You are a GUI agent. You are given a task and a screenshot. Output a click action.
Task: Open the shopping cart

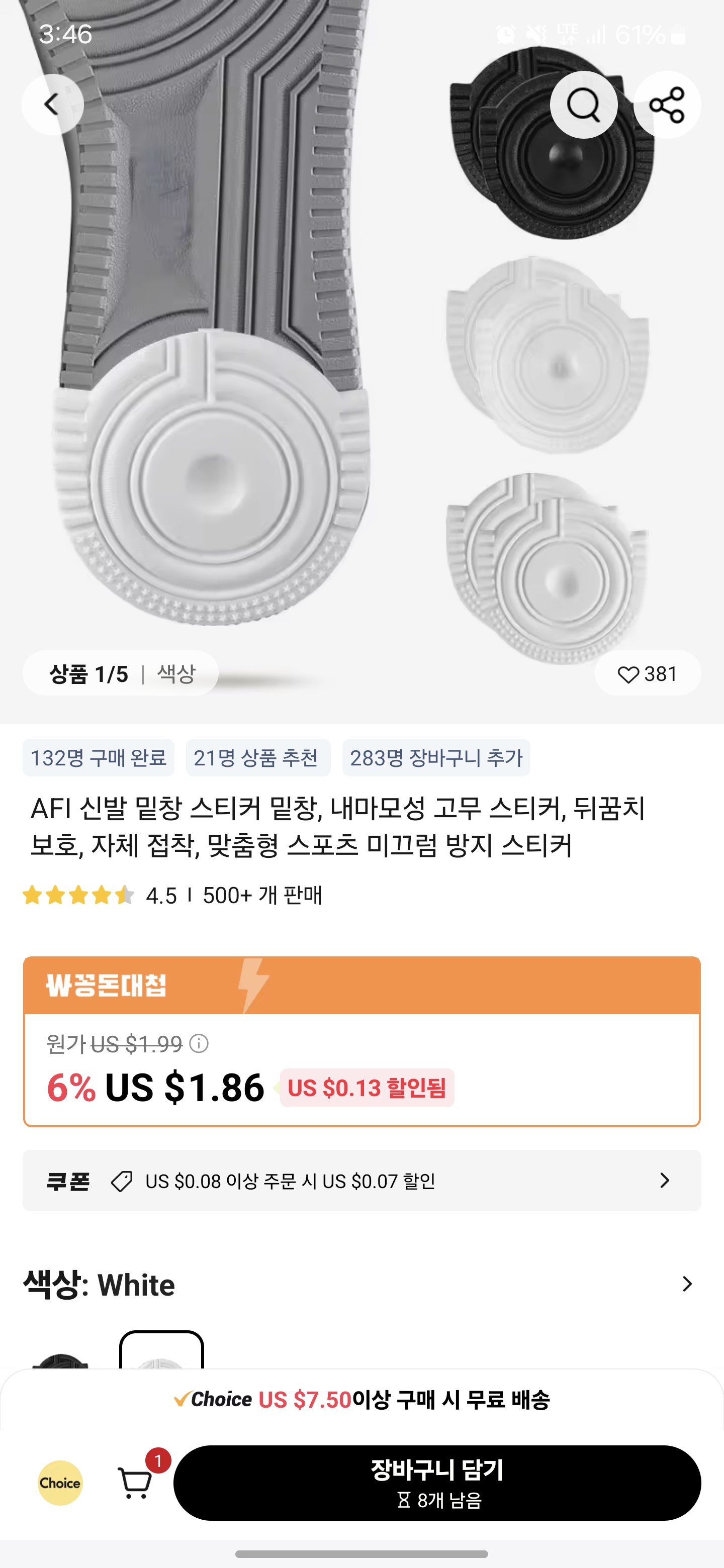click(x=136, y=1482)
